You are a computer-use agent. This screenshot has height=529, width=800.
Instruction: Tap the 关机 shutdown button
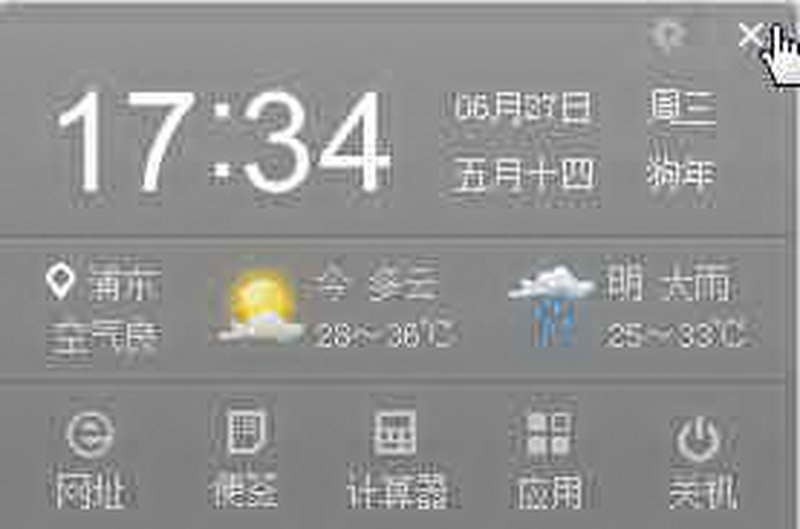click(x=700, y=459)
